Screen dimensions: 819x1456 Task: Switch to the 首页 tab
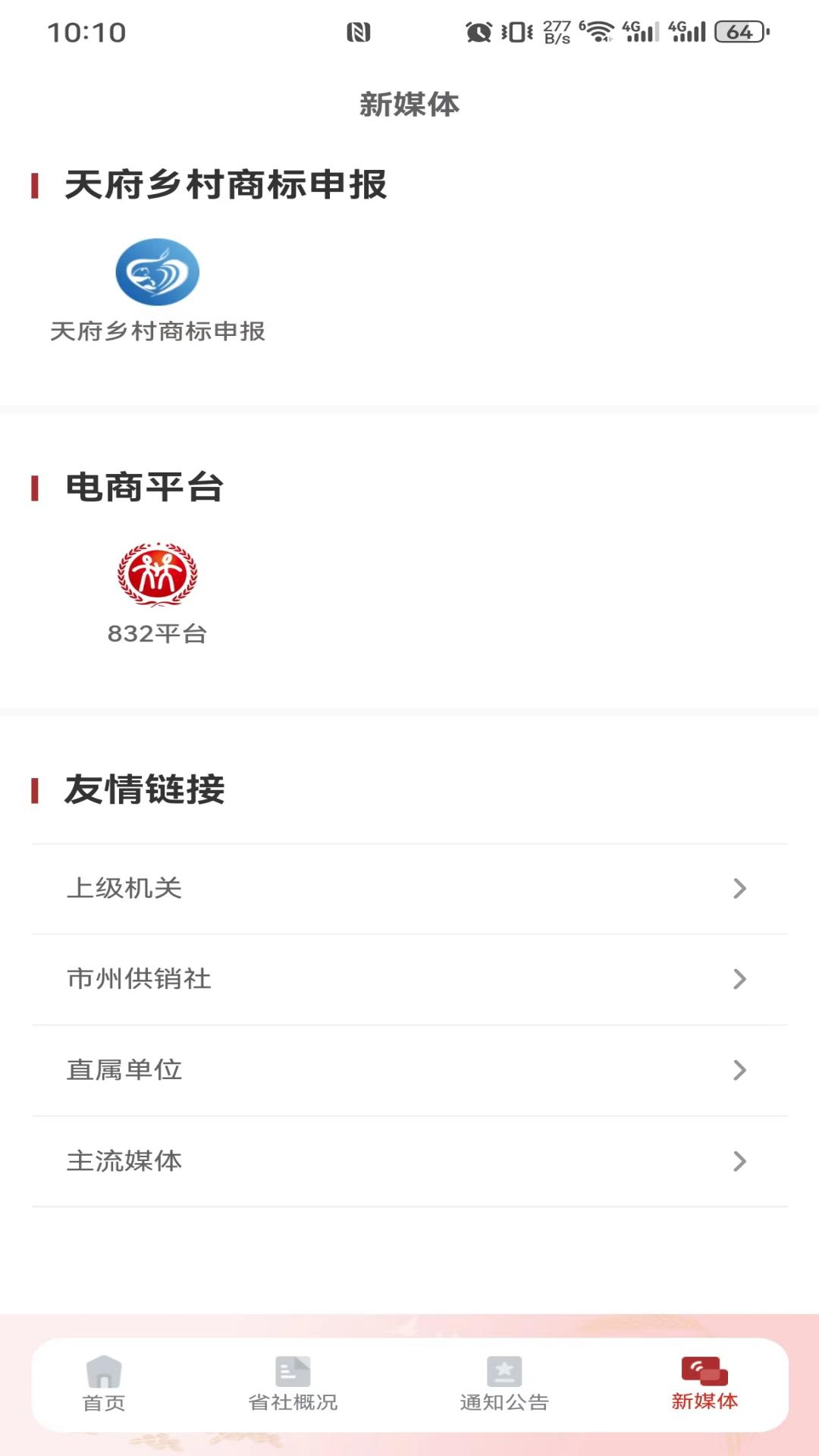[104, 1402]
